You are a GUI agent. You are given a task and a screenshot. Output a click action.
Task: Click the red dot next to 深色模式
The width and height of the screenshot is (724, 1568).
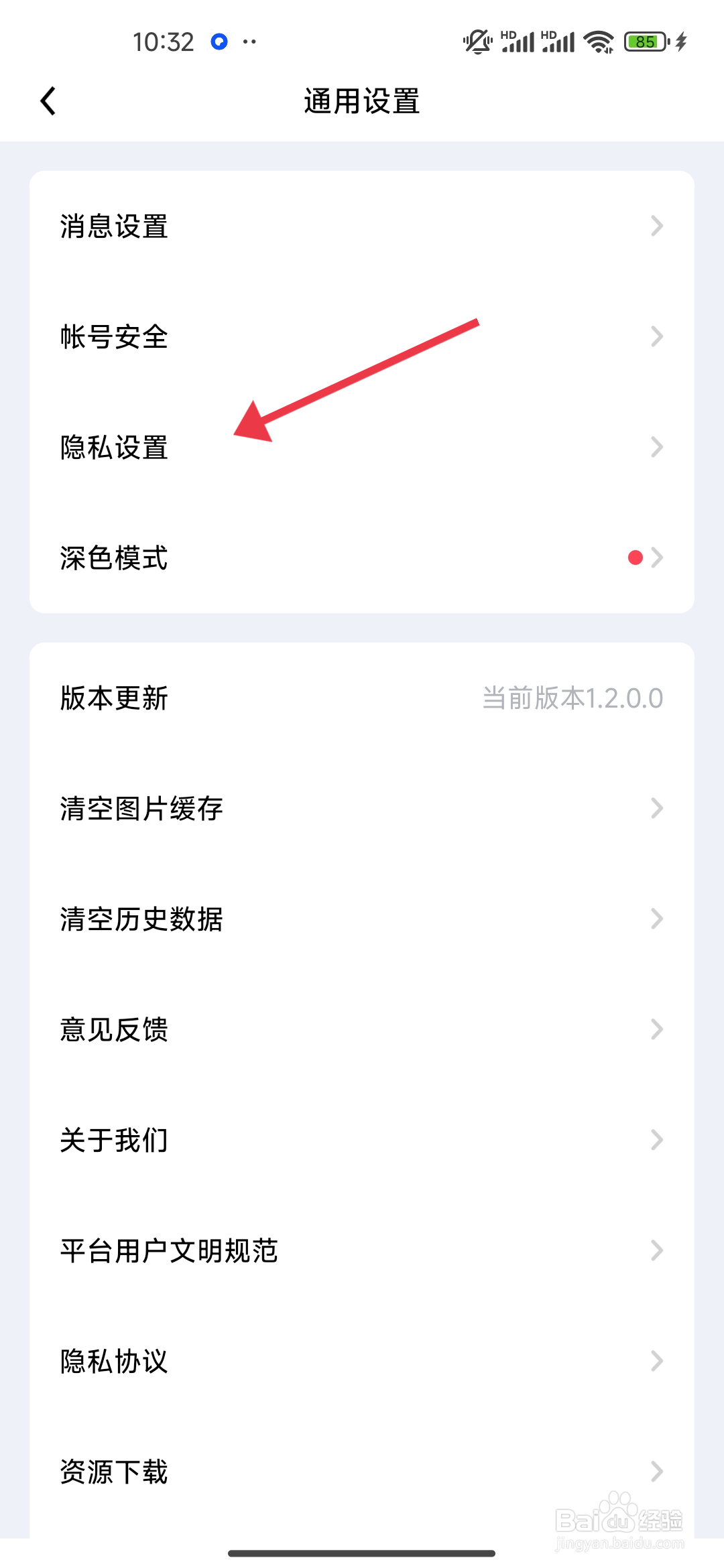(x=635, y=558)
